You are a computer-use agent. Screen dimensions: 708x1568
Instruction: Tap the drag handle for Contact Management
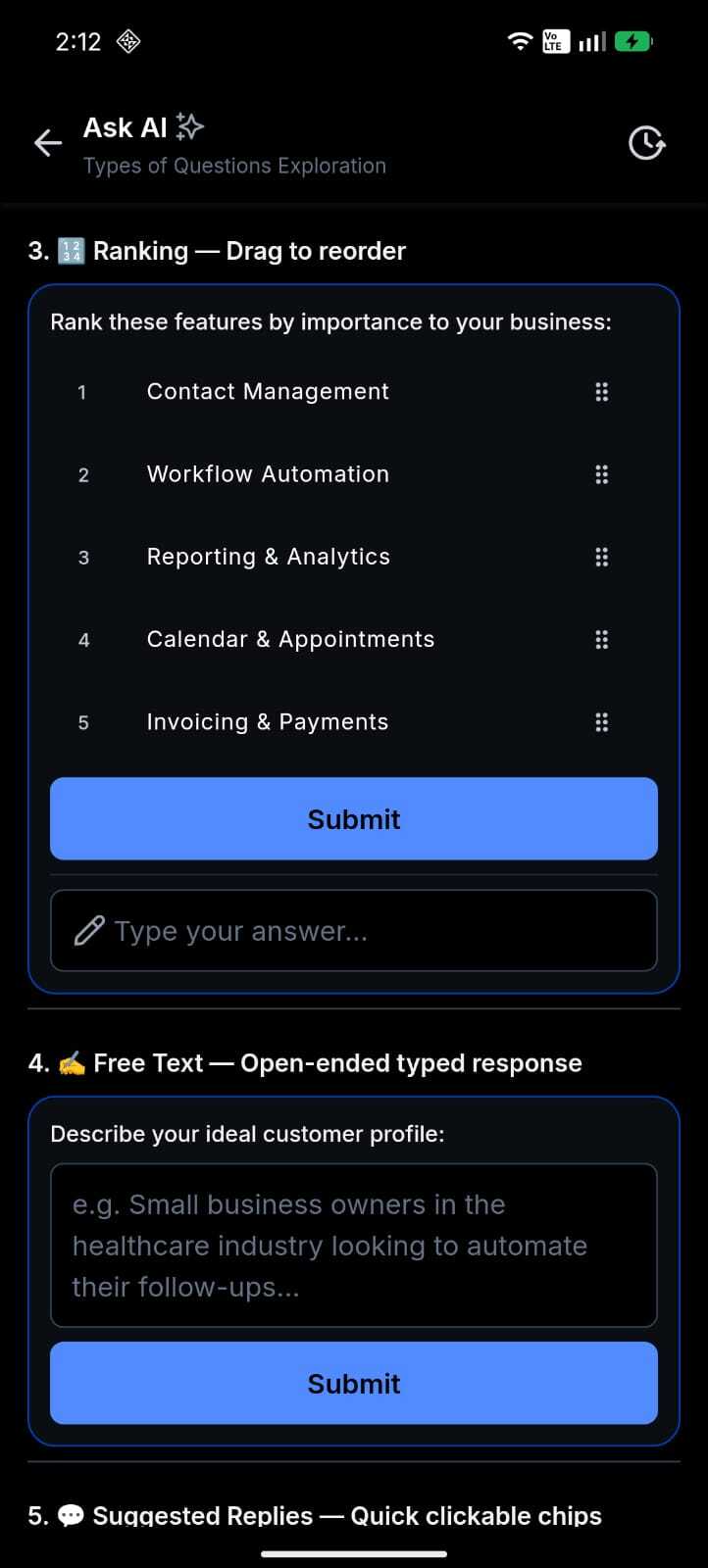[x=602, y=392]
